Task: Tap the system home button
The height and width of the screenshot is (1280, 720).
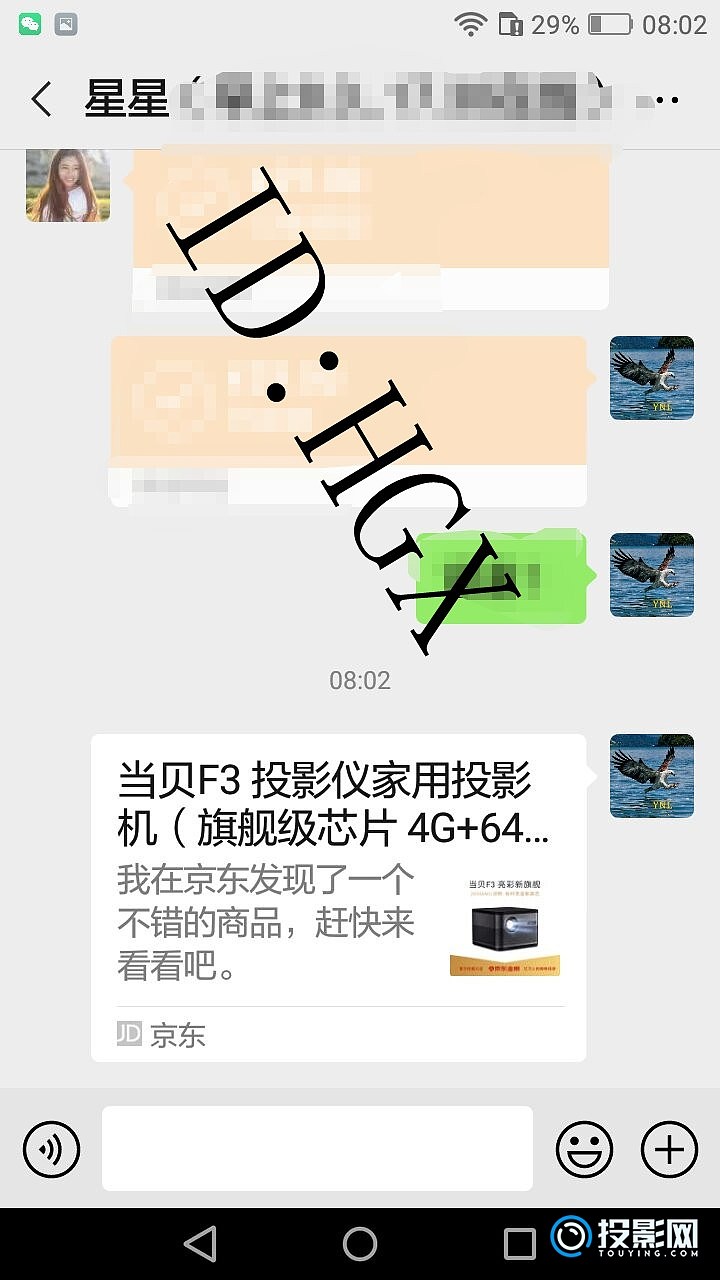Action: click(359, 1244)
